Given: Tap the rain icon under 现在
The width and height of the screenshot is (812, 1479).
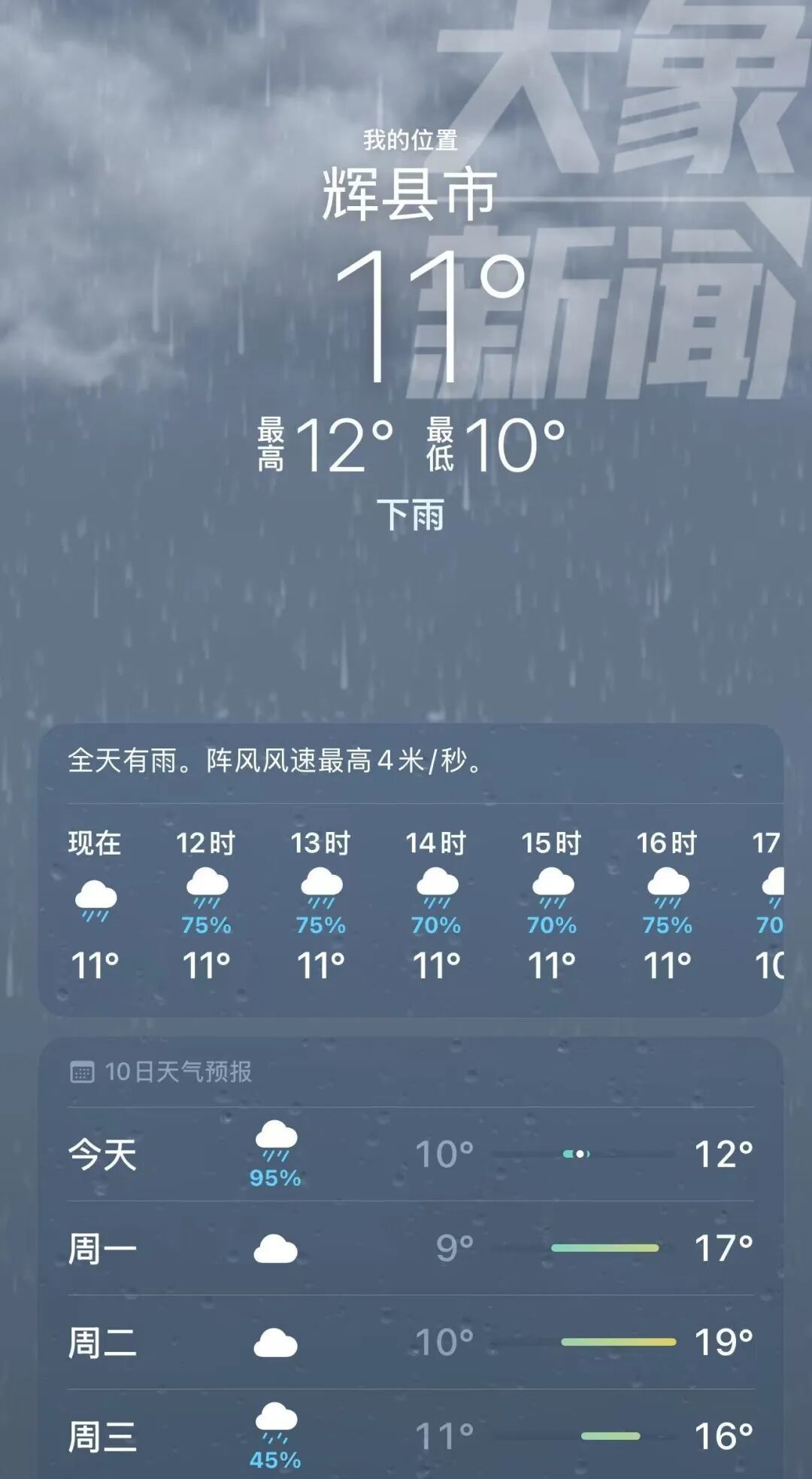Looking at the screenshot, I should 96,897.
